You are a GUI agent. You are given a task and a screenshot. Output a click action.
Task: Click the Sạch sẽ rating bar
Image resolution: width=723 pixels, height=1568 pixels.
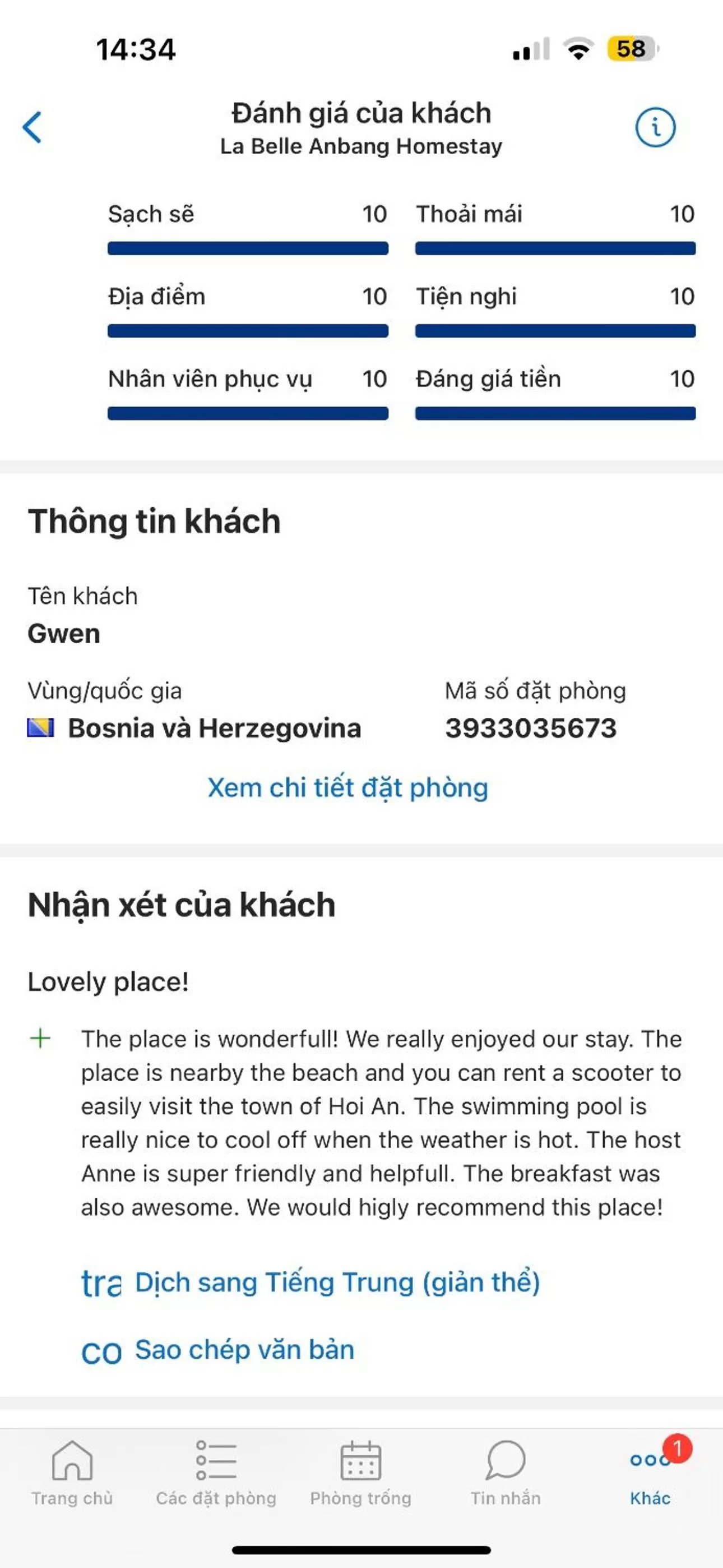(x=247, y=248)
